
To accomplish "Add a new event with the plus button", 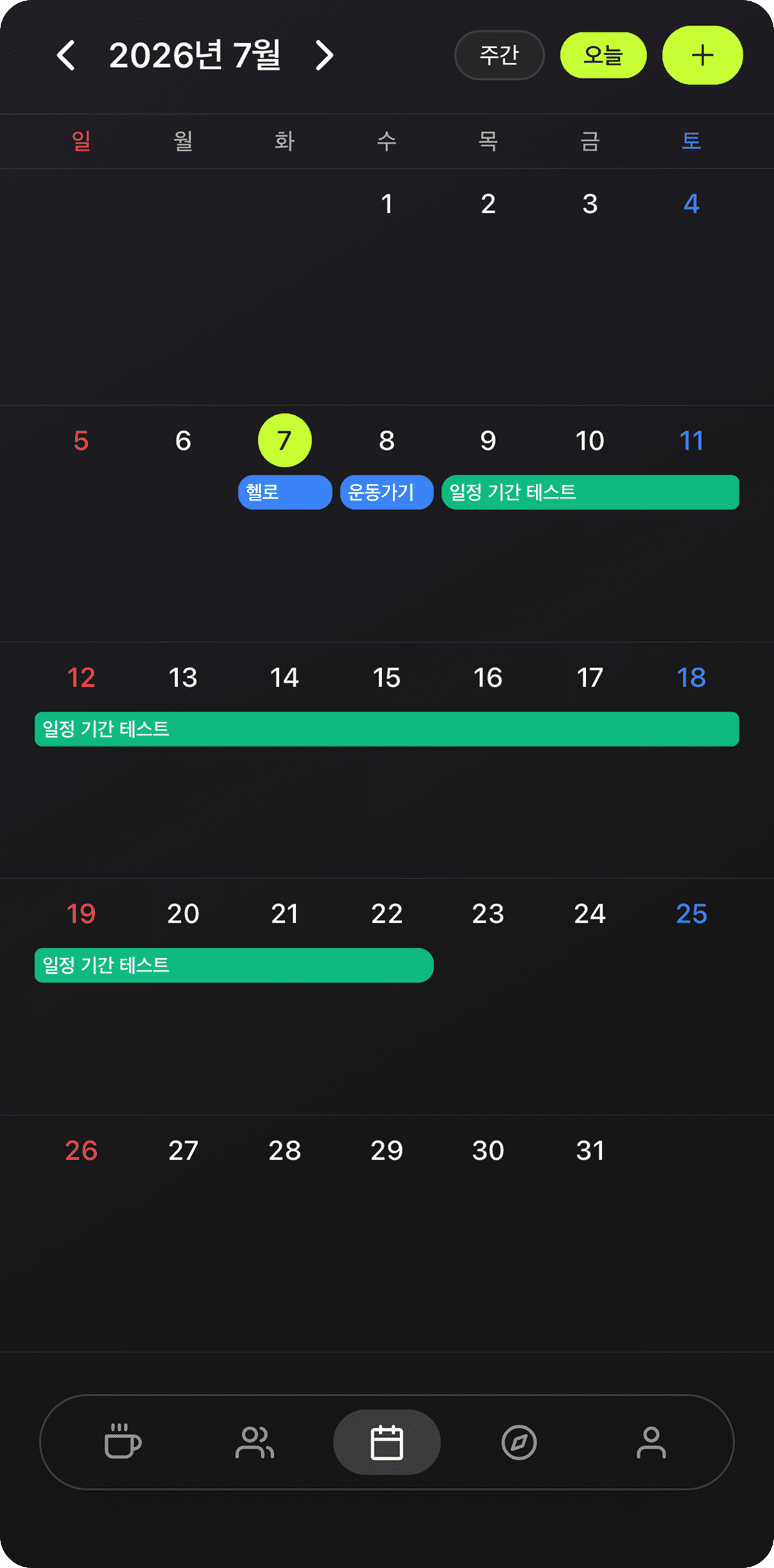I will click(x=703, y=55).
